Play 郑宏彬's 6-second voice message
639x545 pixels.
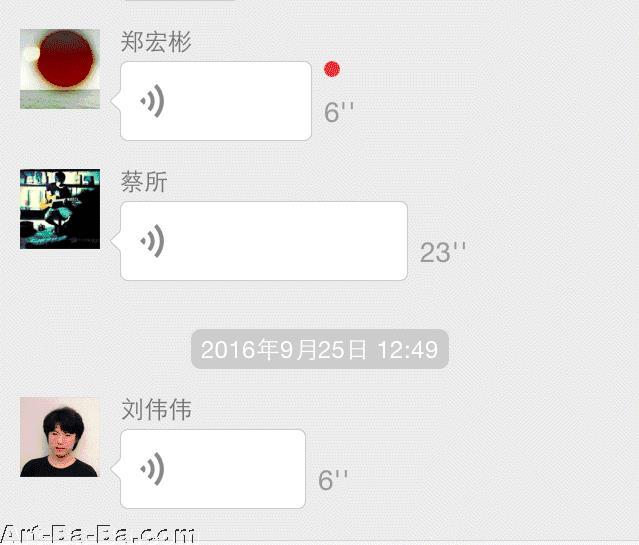(x=215, y=101)
